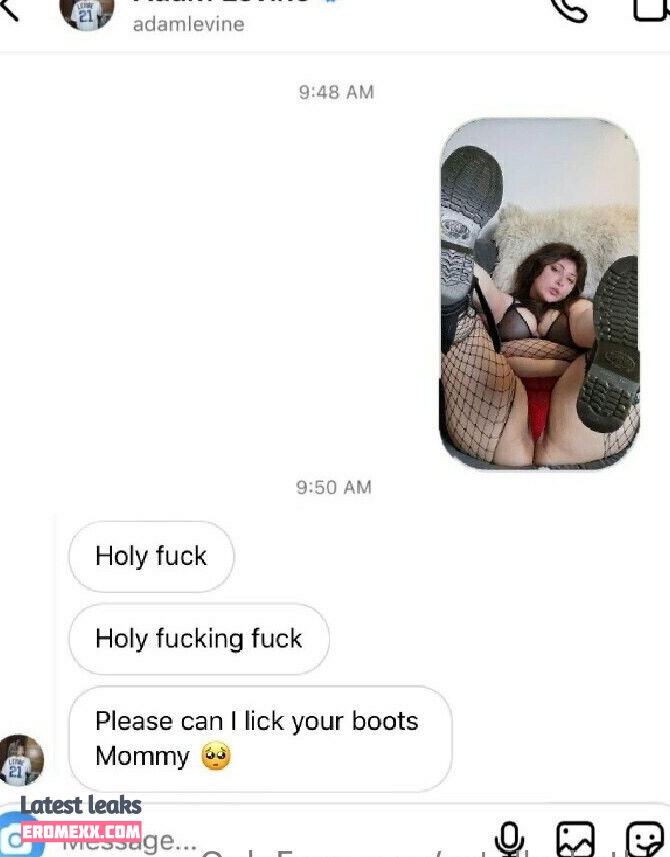Open sender's avatar beside last message
The width and height of the screenshot is (670, 857).
point(20,761)
